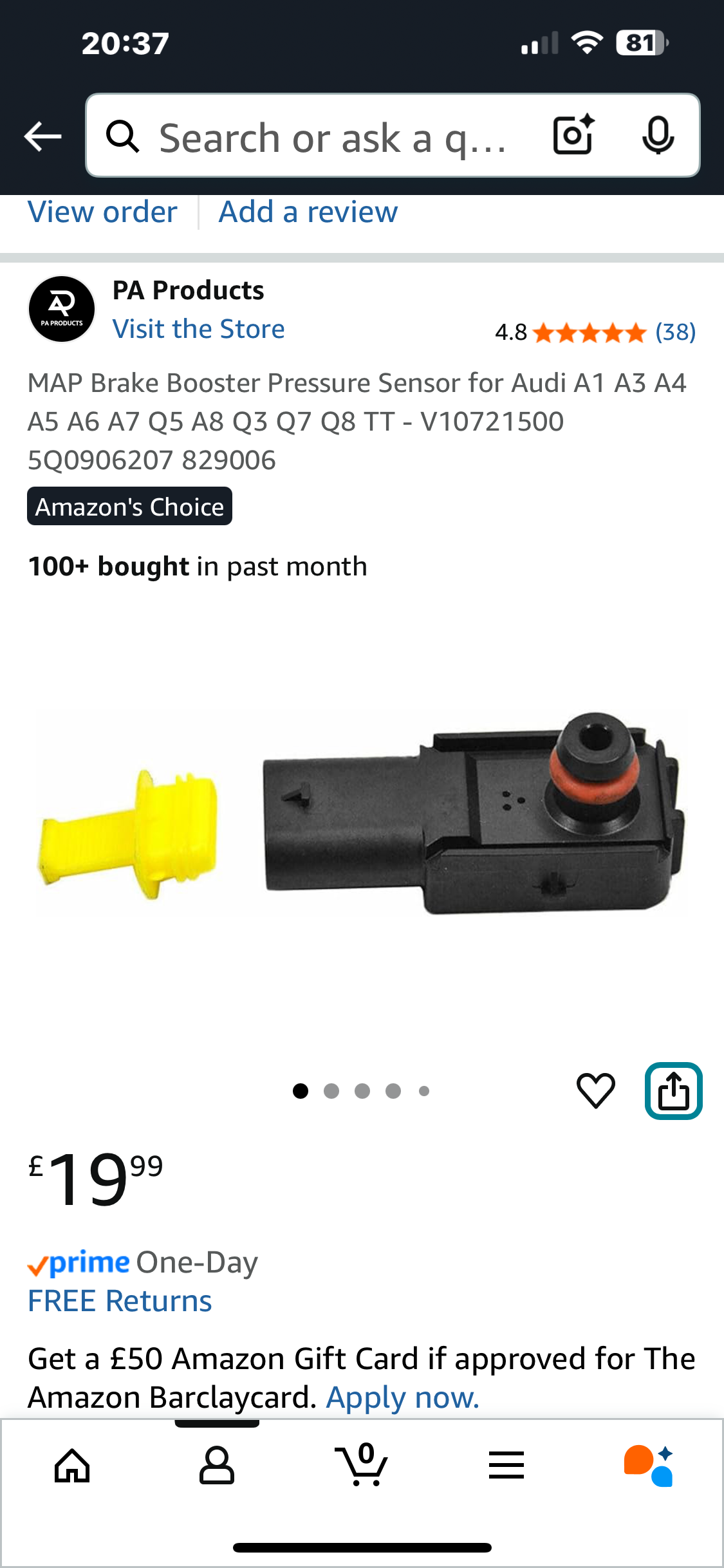Open the account profile tab
Screen dimensions: 724x1568
click(217, 1466)
